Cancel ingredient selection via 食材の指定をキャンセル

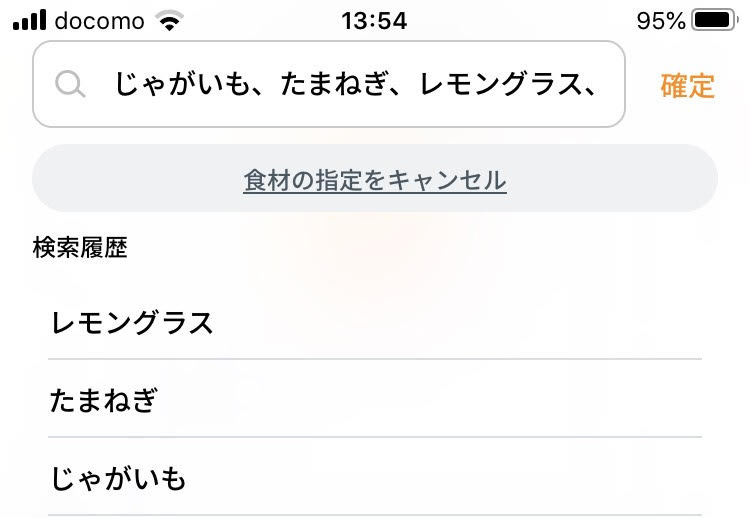(375, 180)
